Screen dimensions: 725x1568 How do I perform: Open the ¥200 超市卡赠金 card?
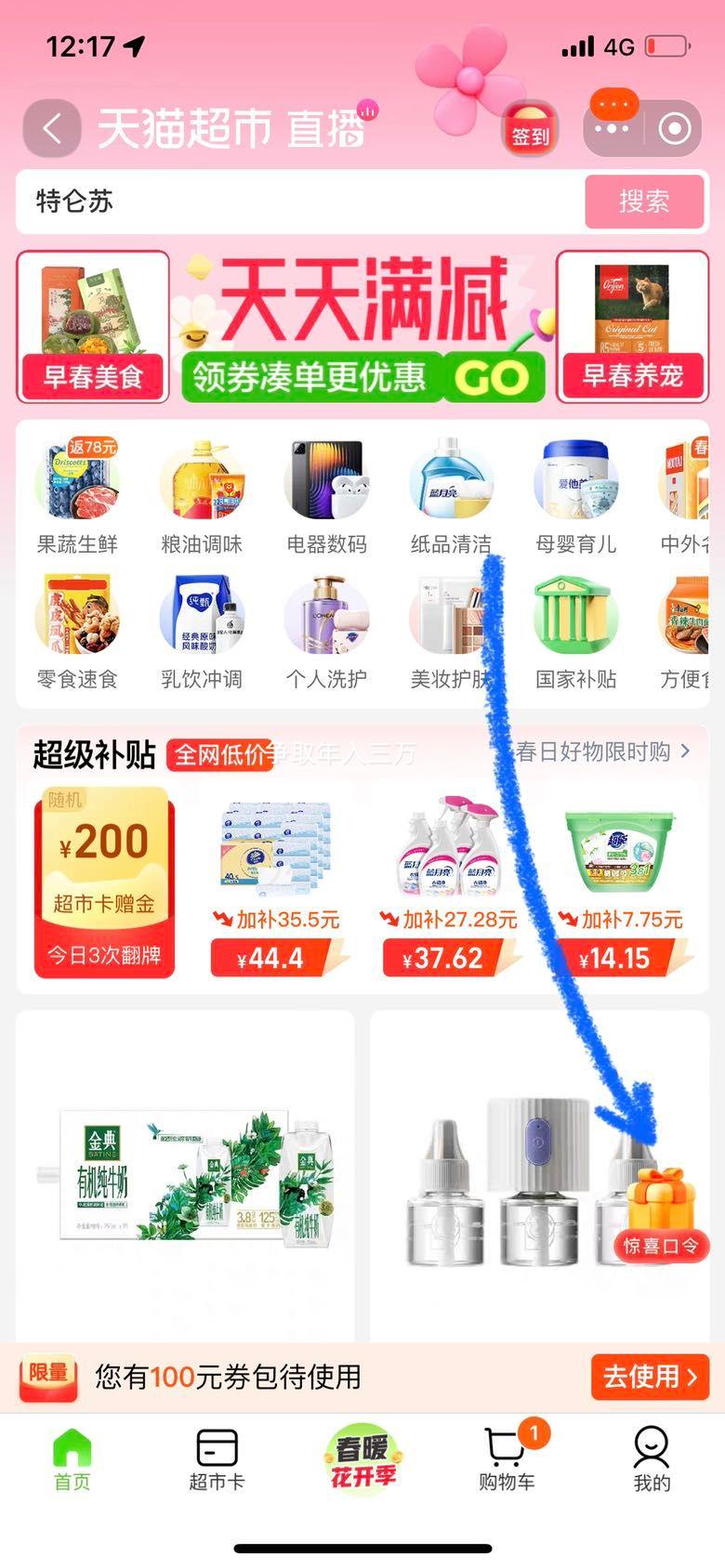point(104,882)
